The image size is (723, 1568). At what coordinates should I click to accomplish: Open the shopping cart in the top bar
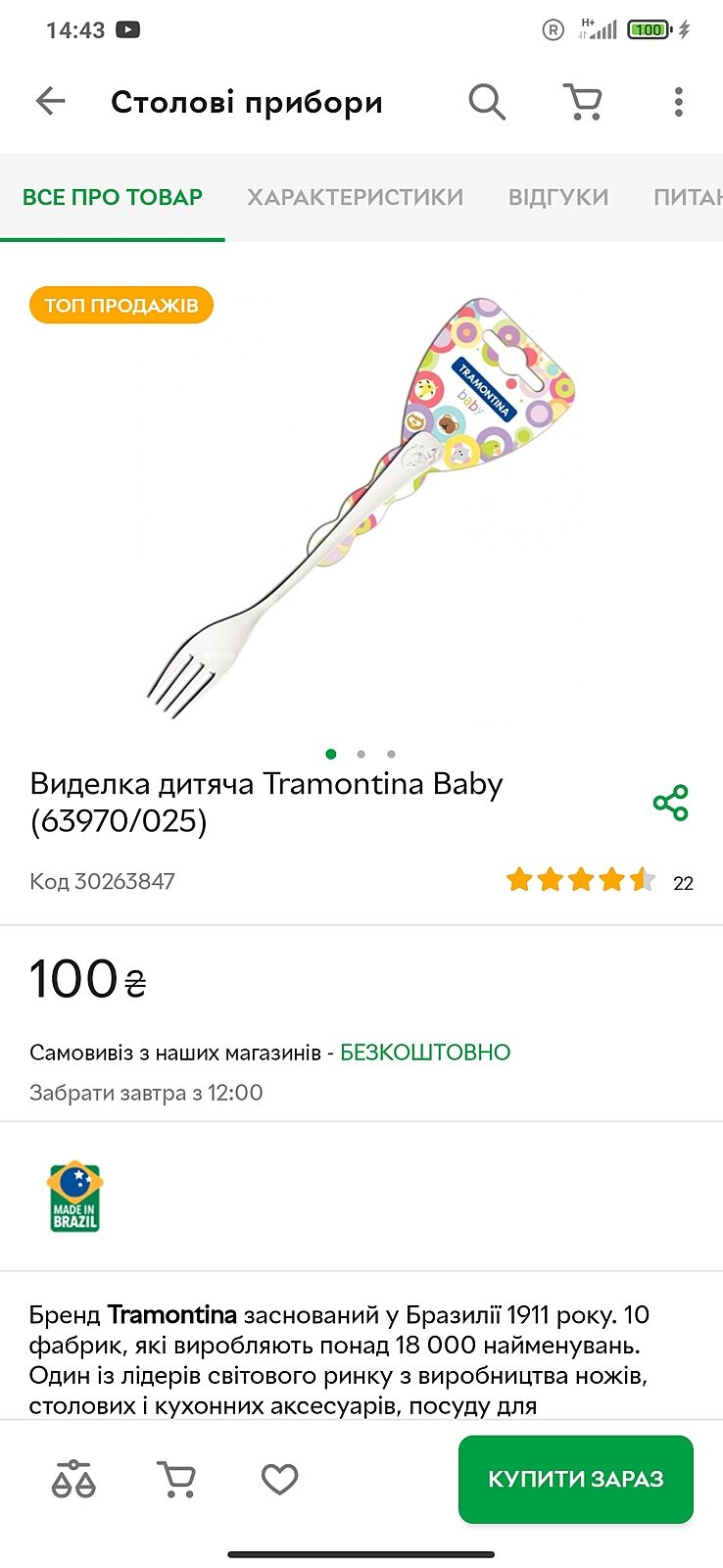583,101
